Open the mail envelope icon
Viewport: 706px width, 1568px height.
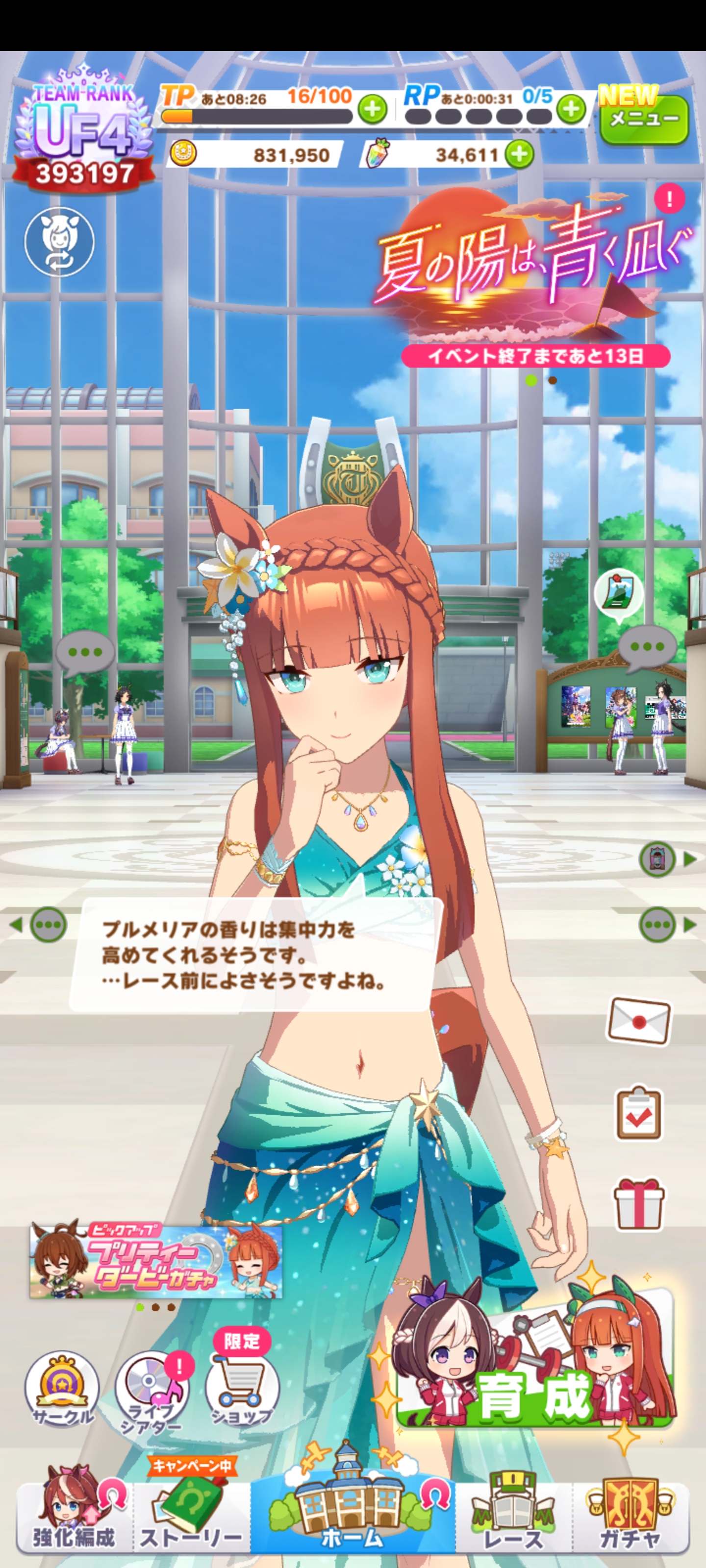[638, 1021]
